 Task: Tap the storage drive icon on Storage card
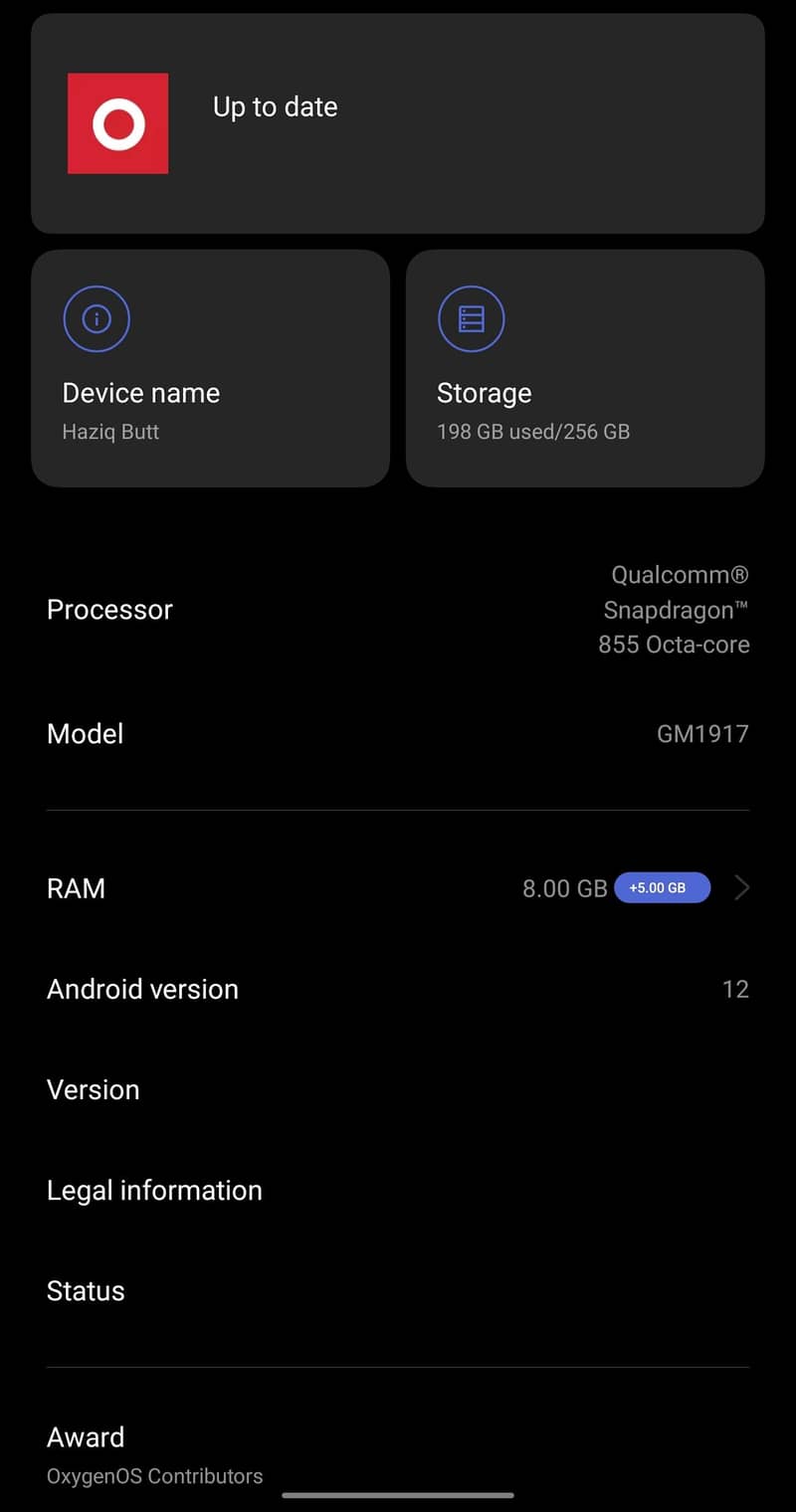(472, 318)
